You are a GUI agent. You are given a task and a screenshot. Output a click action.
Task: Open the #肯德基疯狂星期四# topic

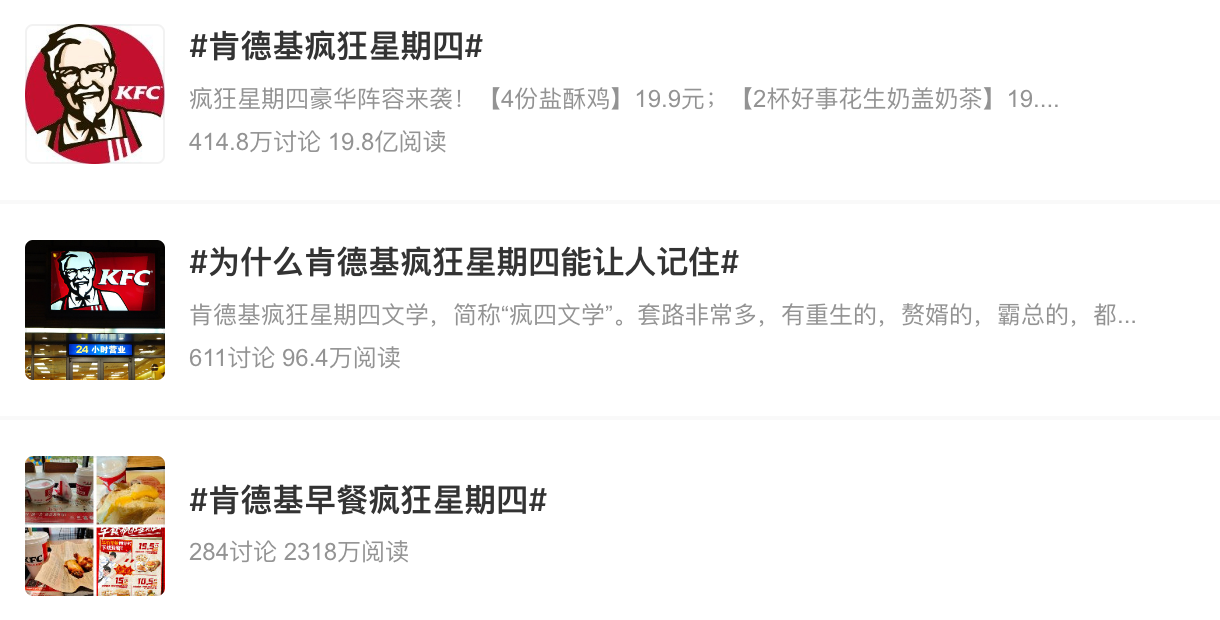[336, 47]
